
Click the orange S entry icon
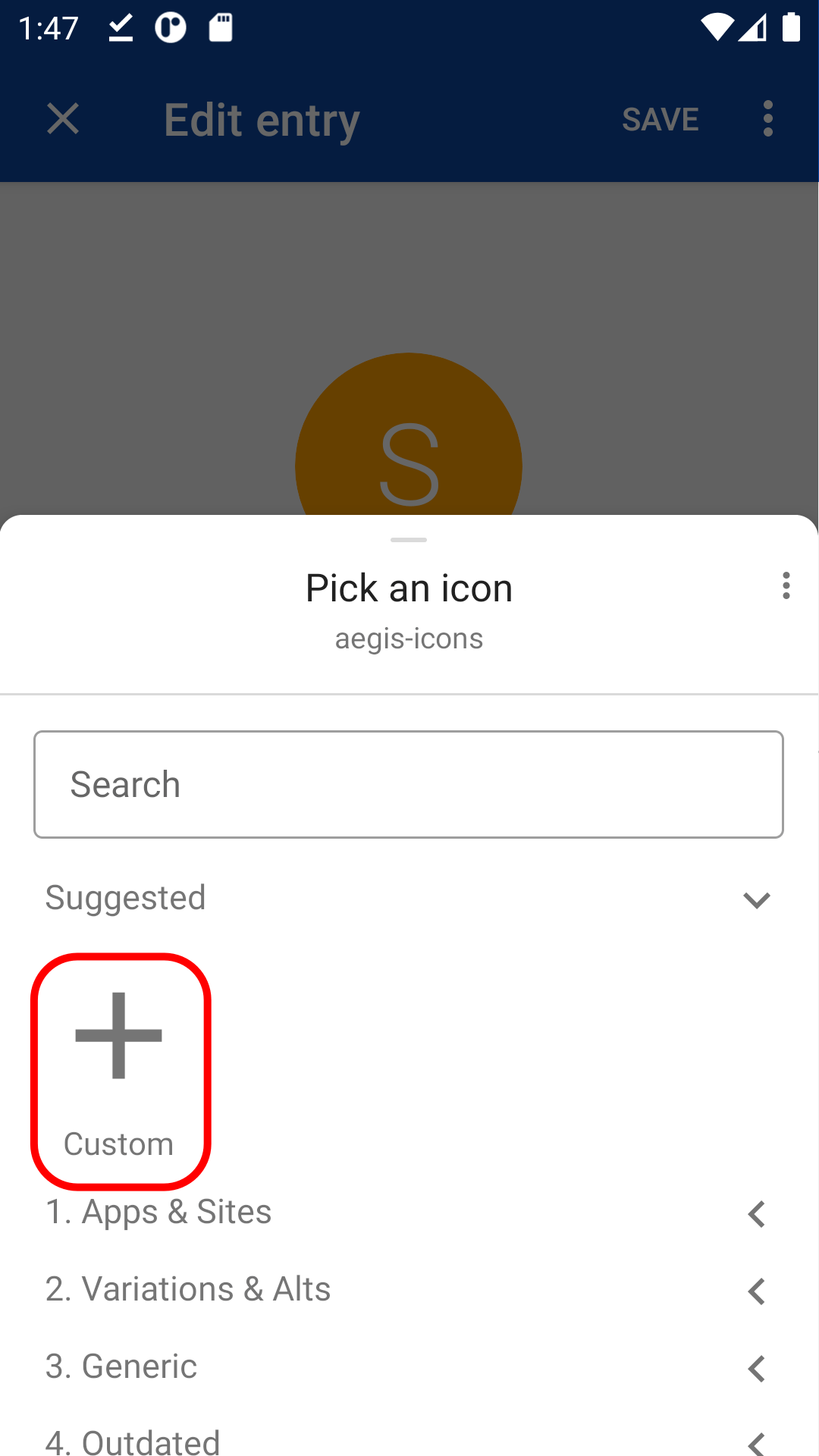(409, 455)
